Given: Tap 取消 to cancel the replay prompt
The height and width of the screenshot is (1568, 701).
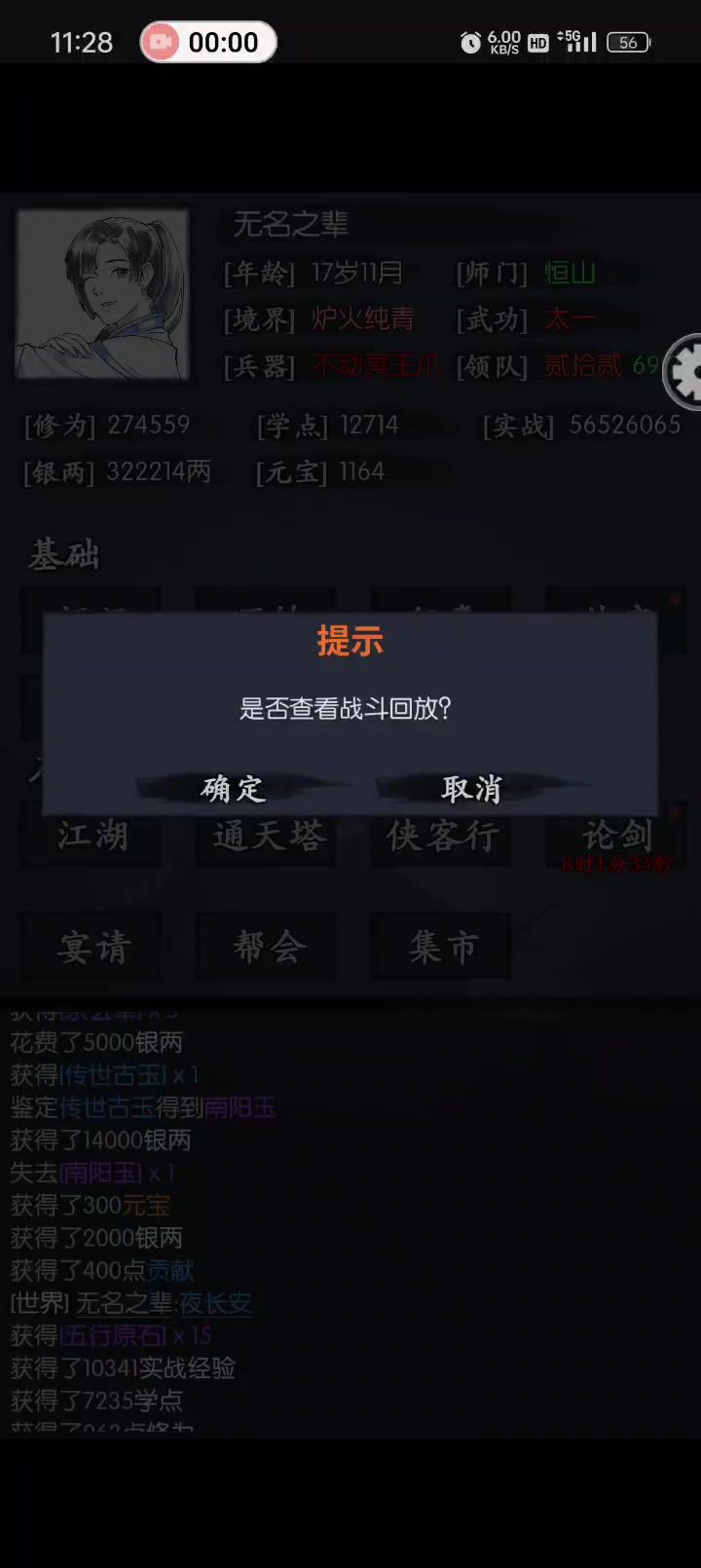Looking at the screenshot, I should tap(472, 787).
